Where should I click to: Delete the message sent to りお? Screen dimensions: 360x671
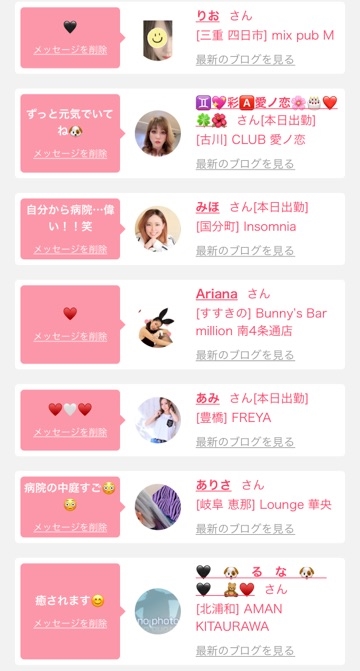pos(70,50)
